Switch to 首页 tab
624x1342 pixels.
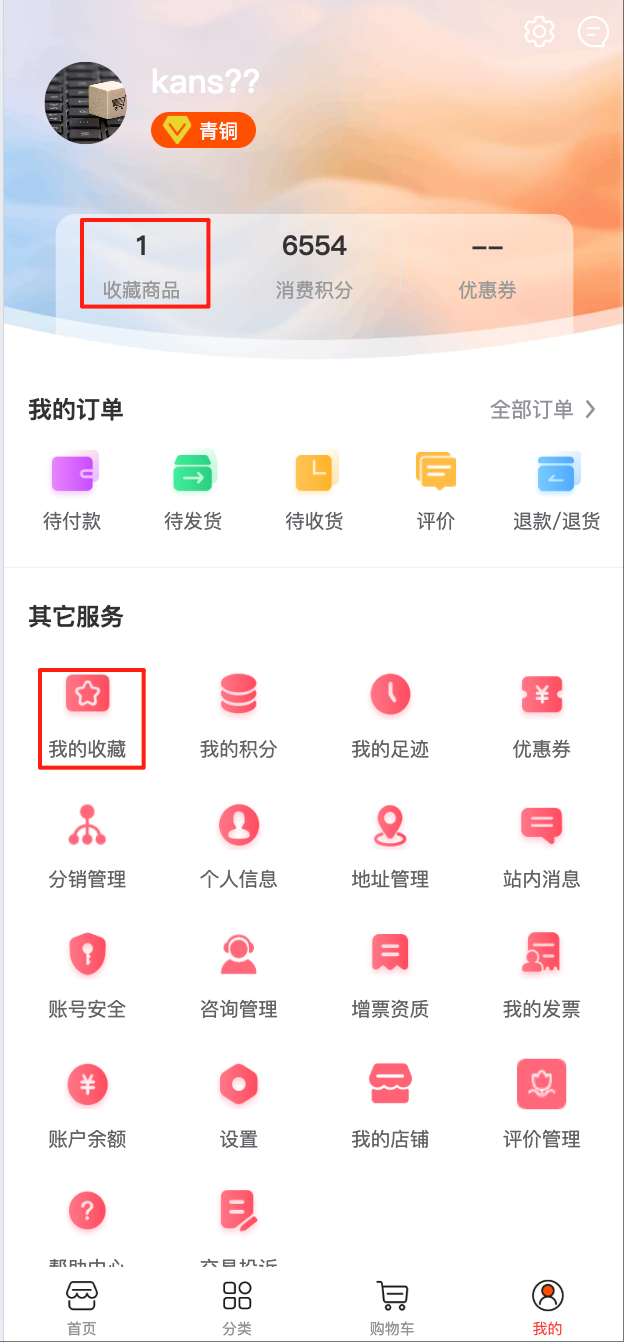pos(82,1307)
